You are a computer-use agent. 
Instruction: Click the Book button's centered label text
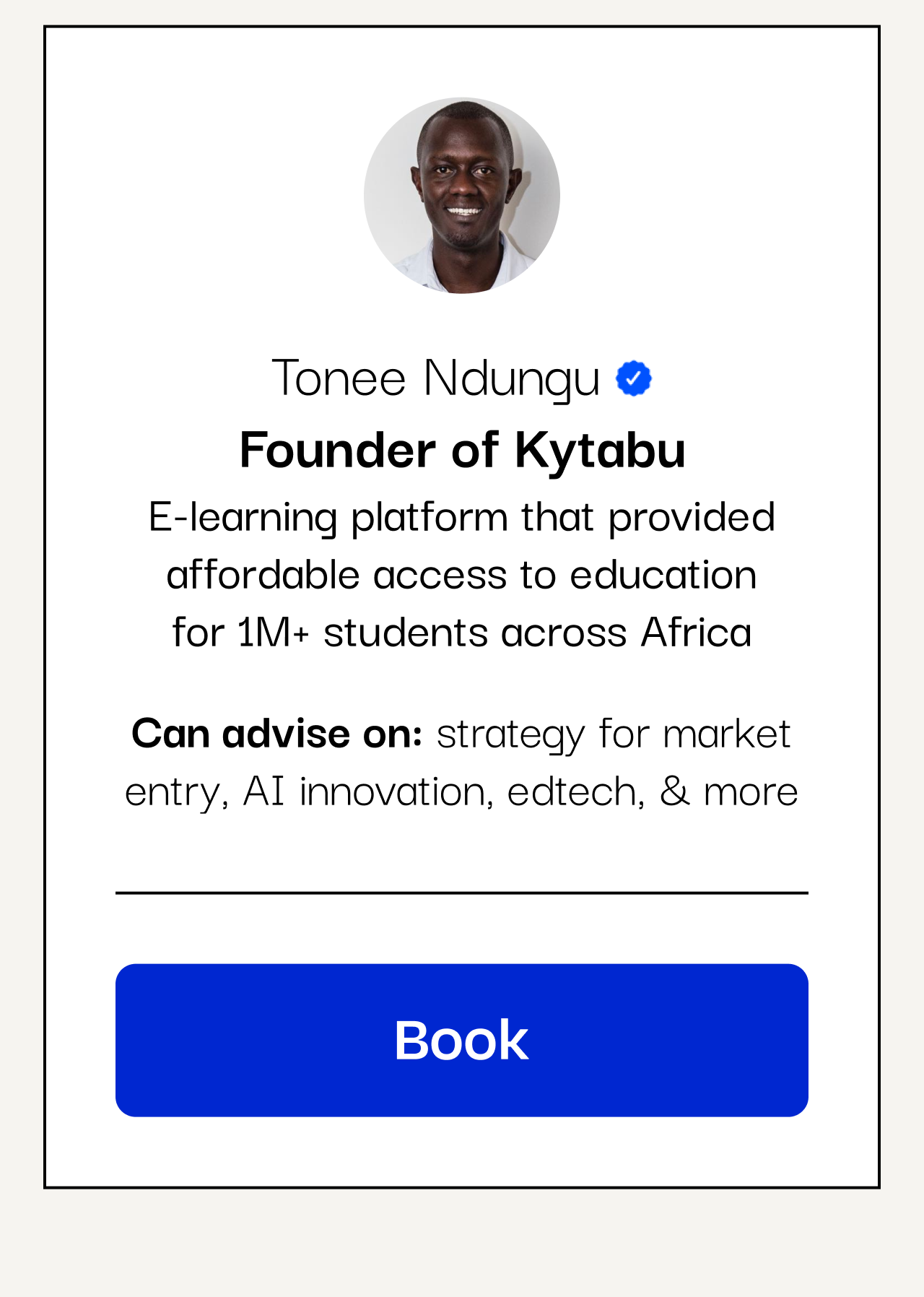pos(461,1039)
